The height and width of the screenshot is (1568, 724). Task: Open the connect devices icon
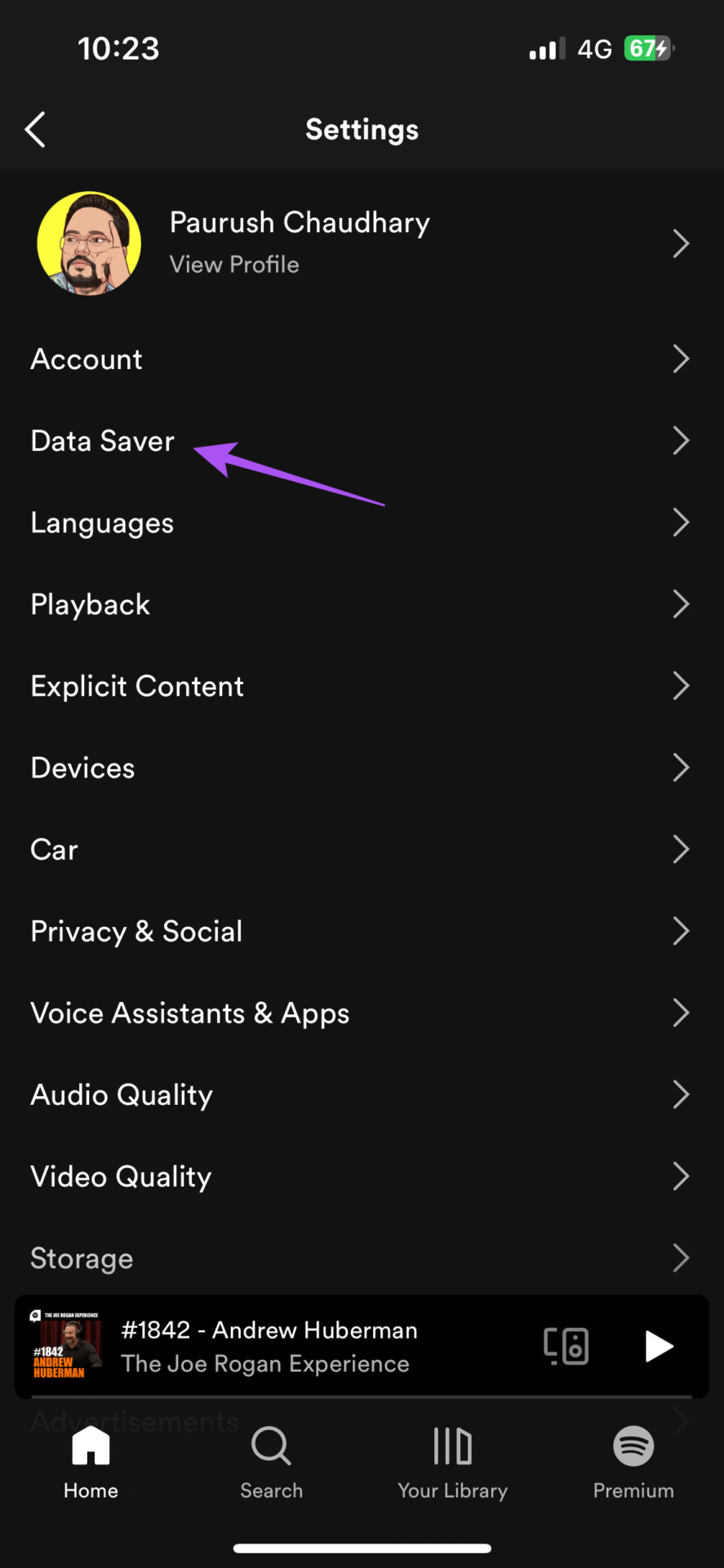566,1346
